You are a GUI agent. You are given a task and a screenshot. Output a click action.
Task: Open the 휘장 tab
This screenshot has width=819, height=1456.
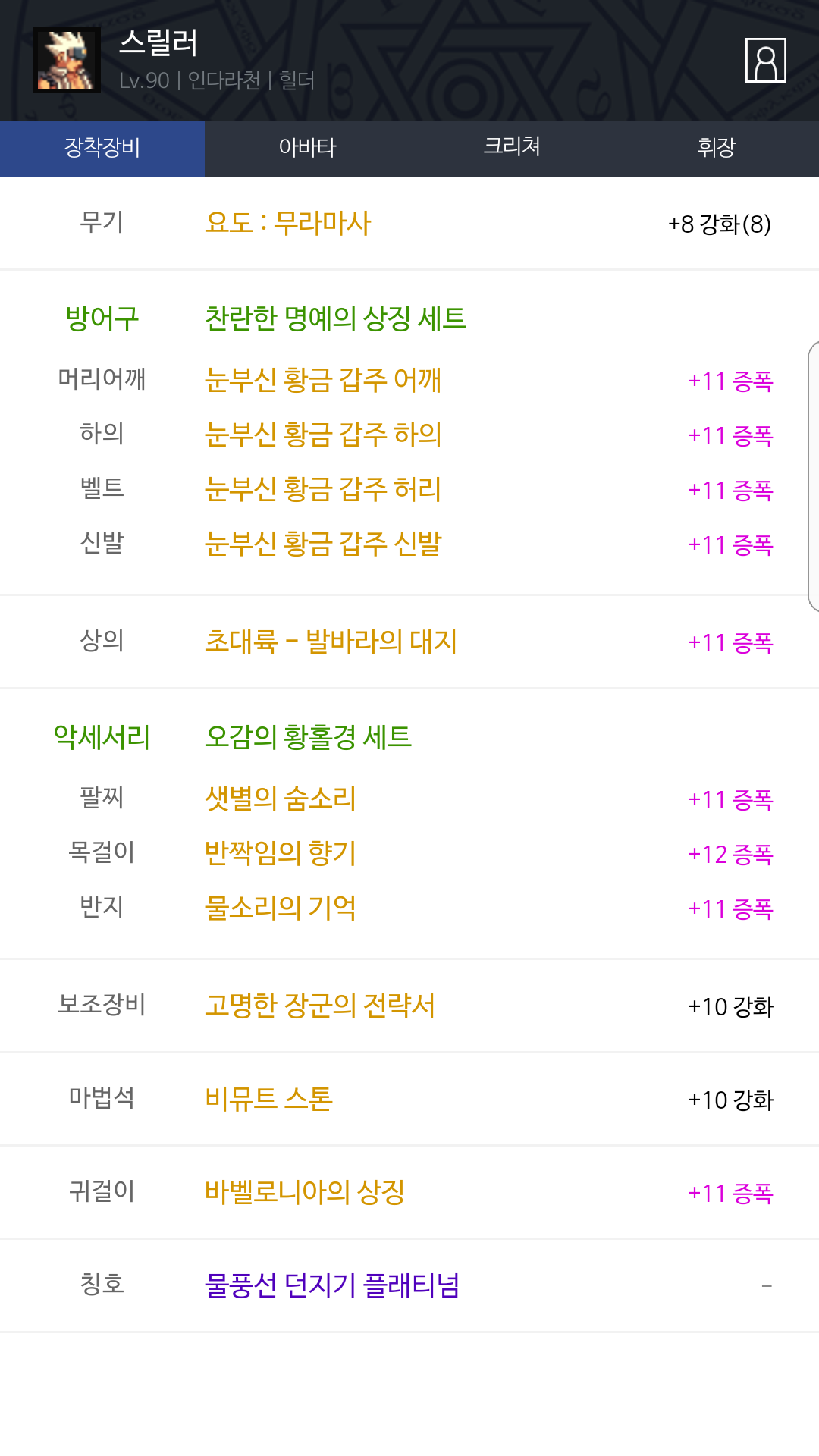click(717, 149)
